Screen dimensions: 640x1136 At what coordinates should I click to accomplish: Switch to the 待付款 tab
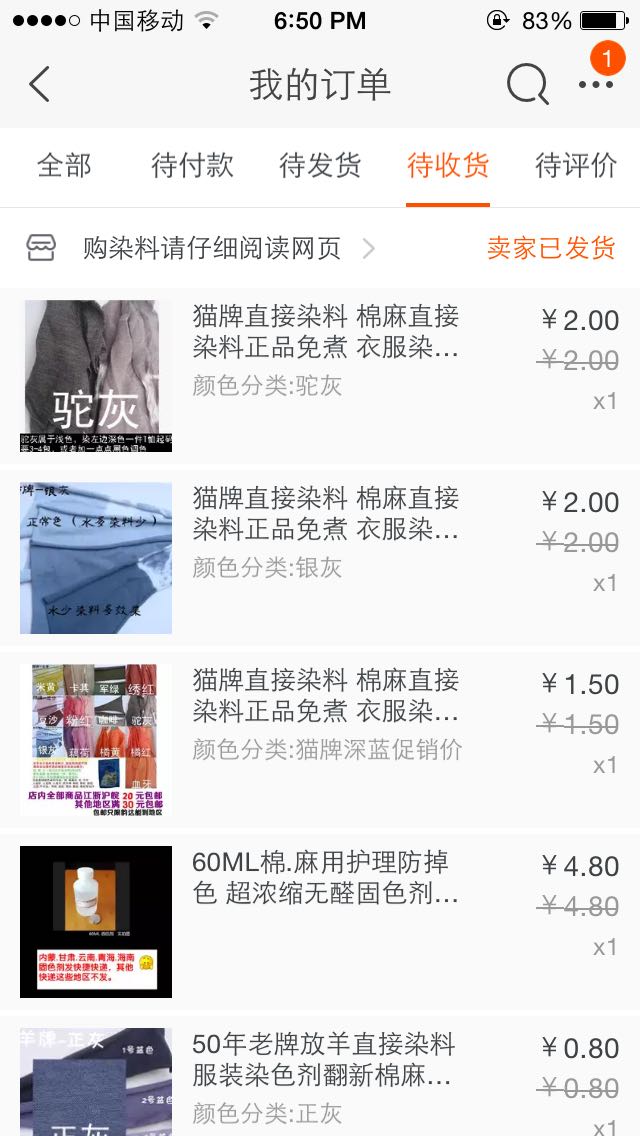point(192,166)
